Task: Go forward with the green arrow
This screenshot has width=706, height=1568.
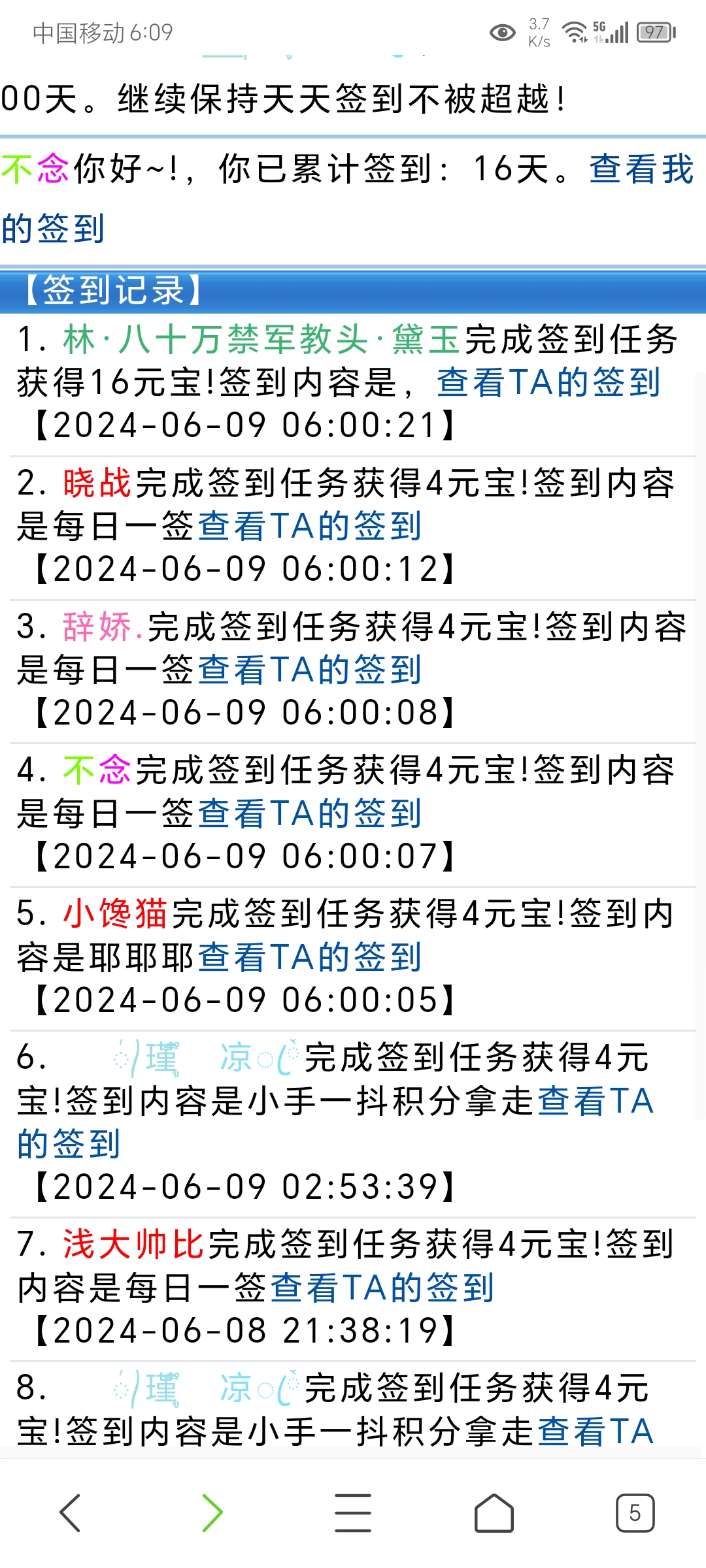Action: [212, 1512]
